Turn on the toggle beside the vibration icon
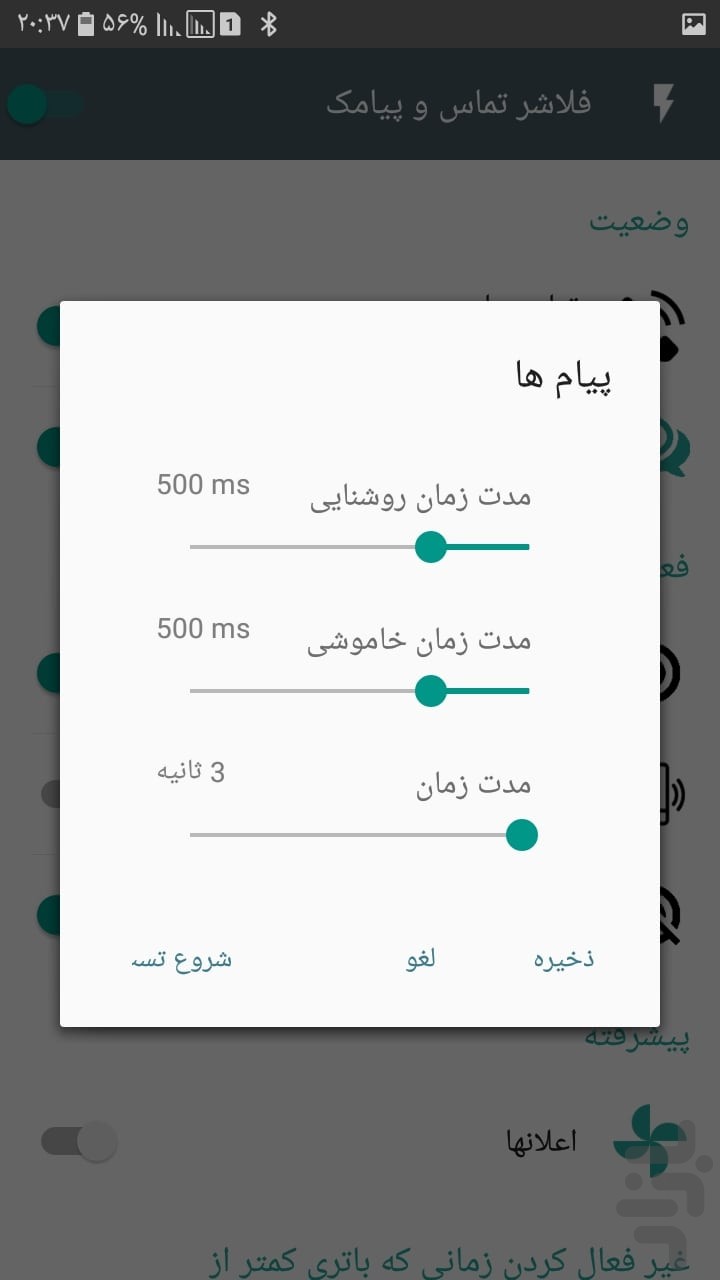The width and height of the screenshot is (720, 1280). point(48,793)
